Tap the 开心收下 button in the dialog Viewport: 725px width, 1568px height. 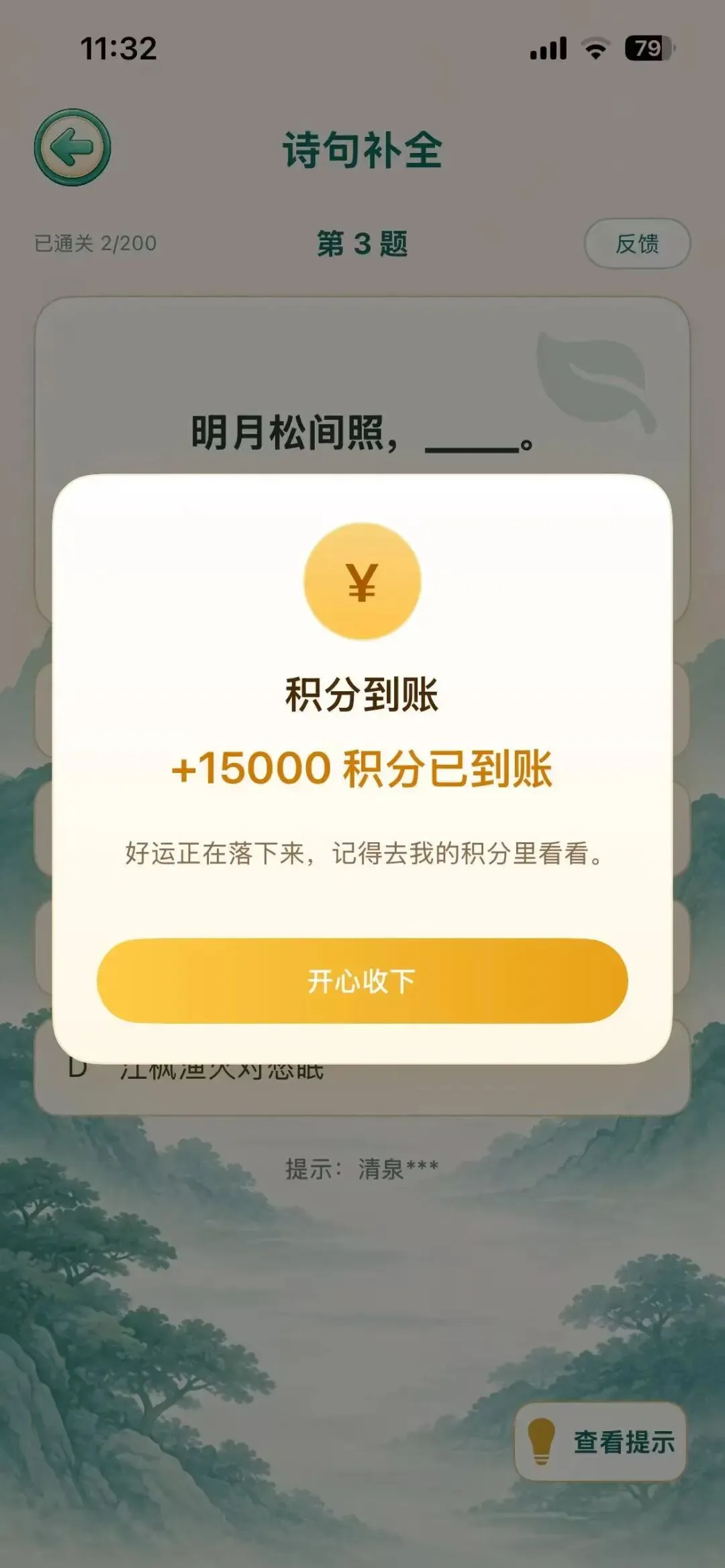[362, 980]
